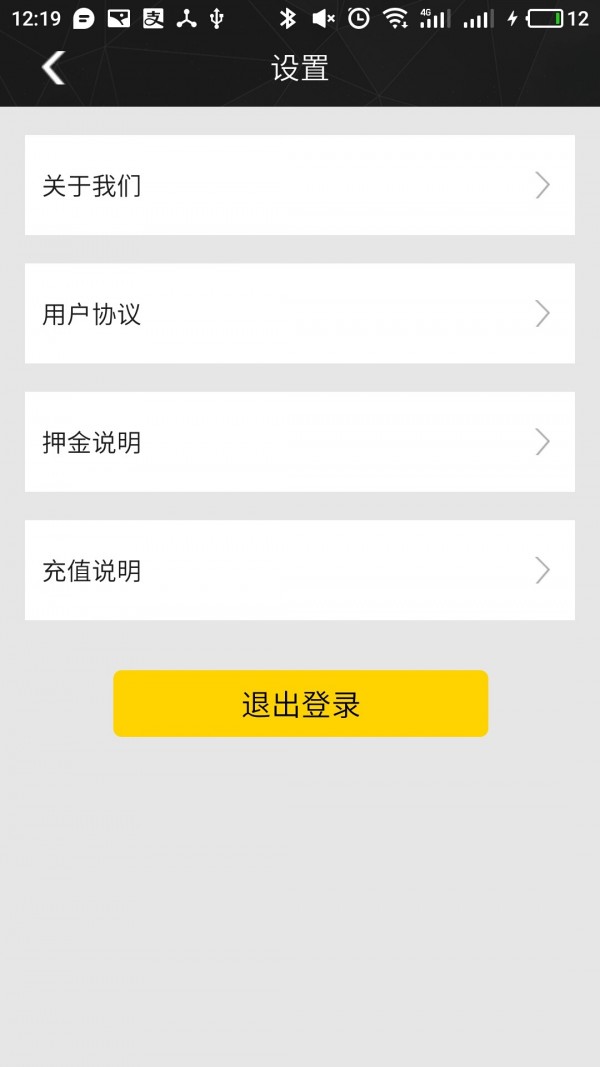
Task: Tap the yellow 退出登录 button
Action: point(301,704)
